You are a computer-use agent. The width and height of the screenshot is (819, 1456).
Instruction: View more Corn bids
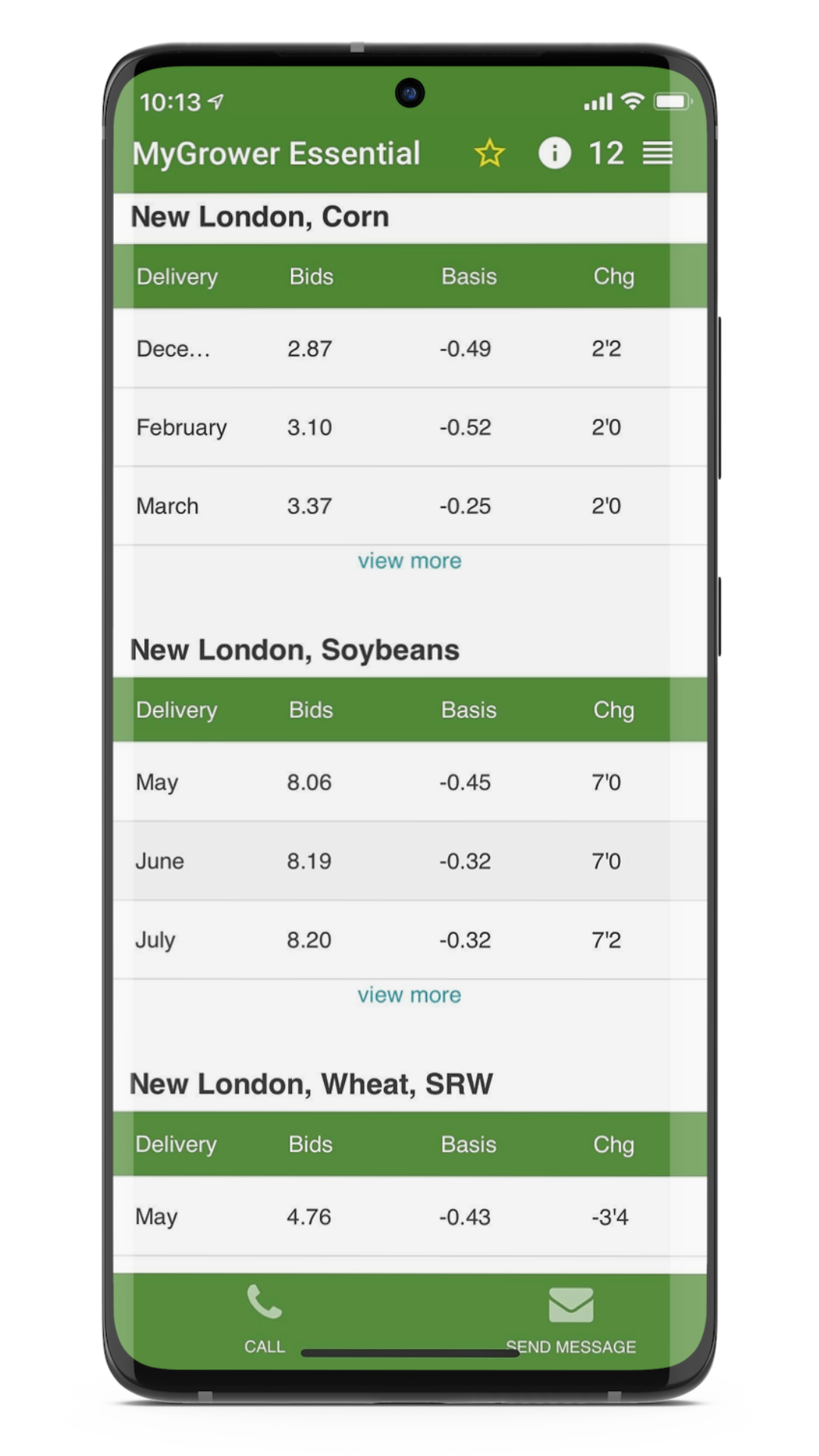point(409,561)
